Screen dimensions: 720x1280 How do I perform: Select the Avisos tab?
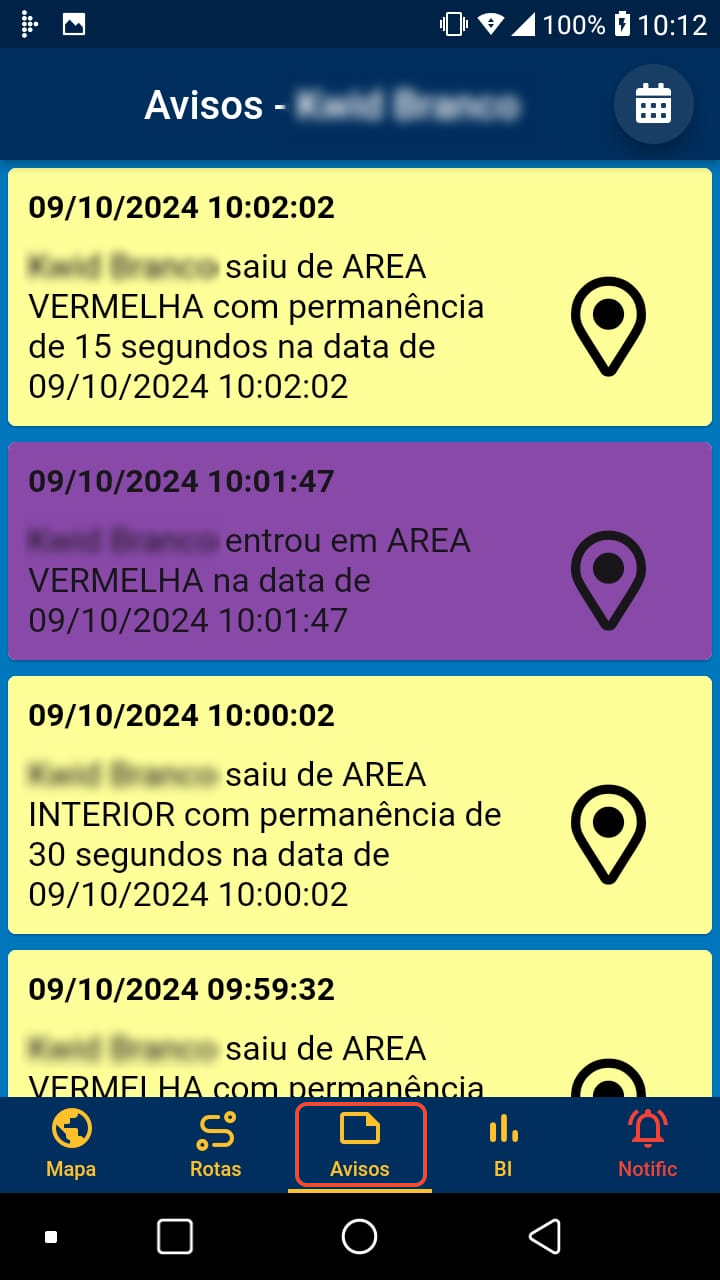click(x=360, y=1144)
